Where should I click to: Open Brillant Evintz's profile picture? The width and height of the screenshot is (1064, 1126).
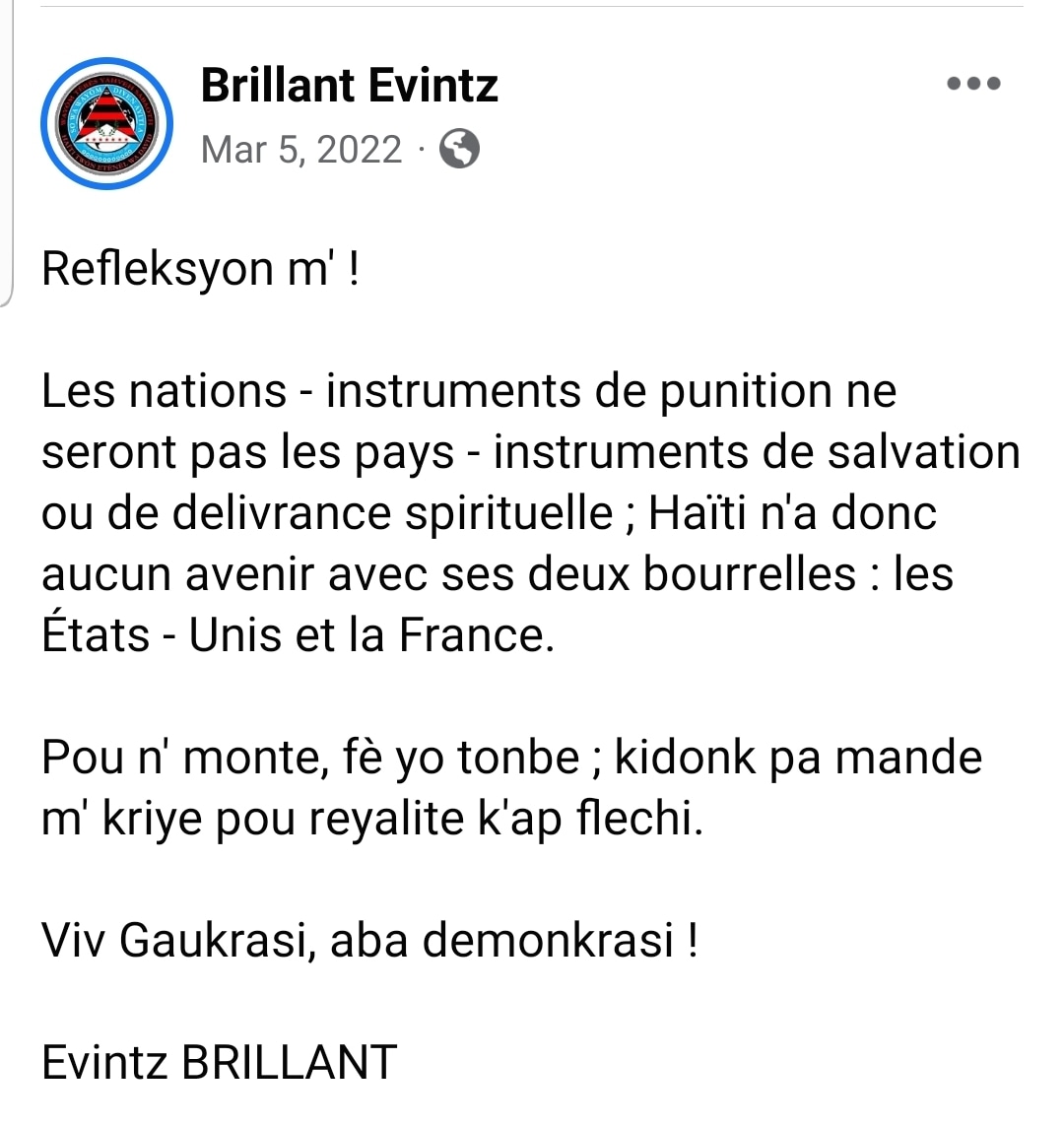coord(106,124)
